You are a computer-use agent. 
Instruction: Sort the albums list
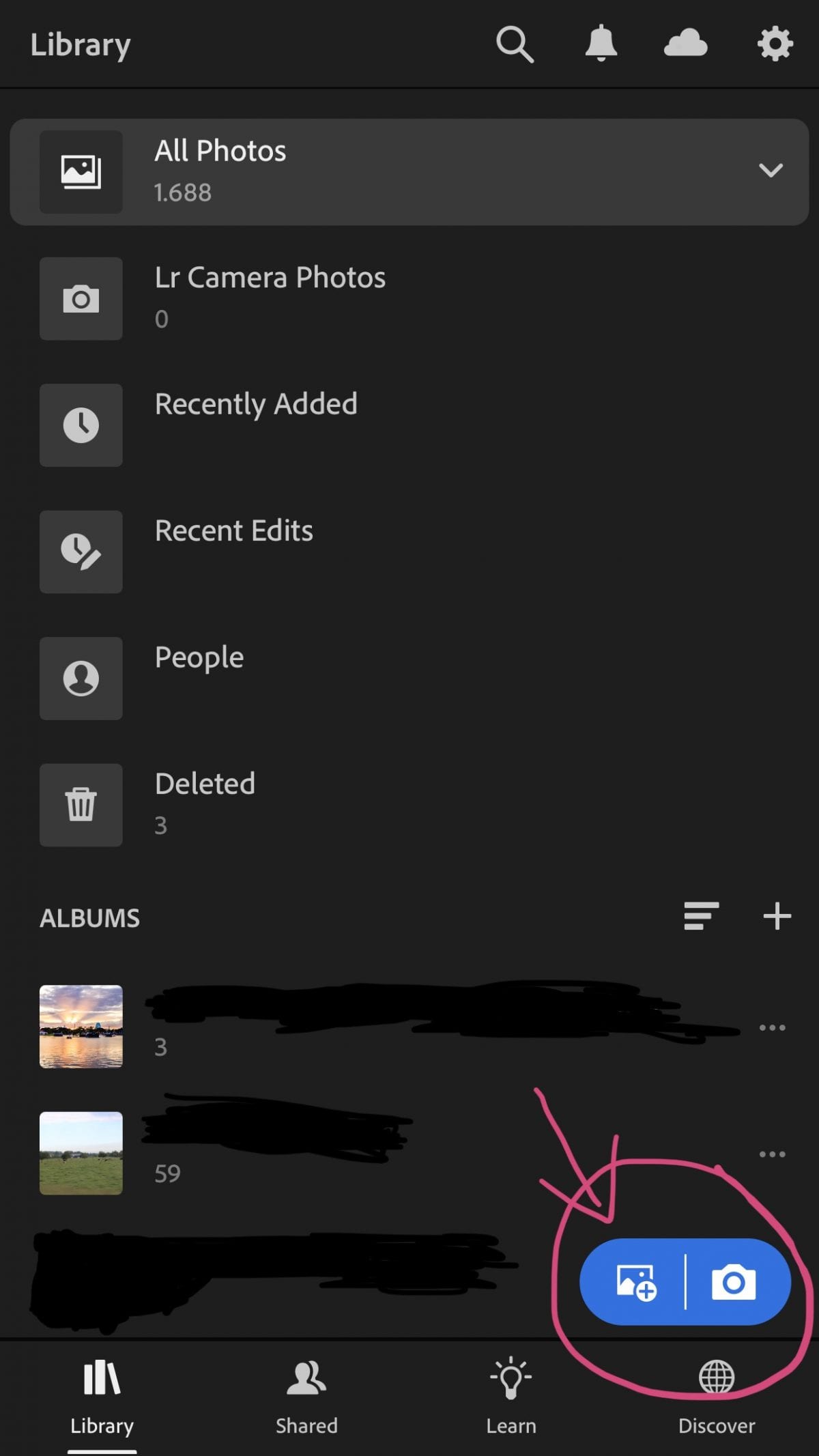701,916
